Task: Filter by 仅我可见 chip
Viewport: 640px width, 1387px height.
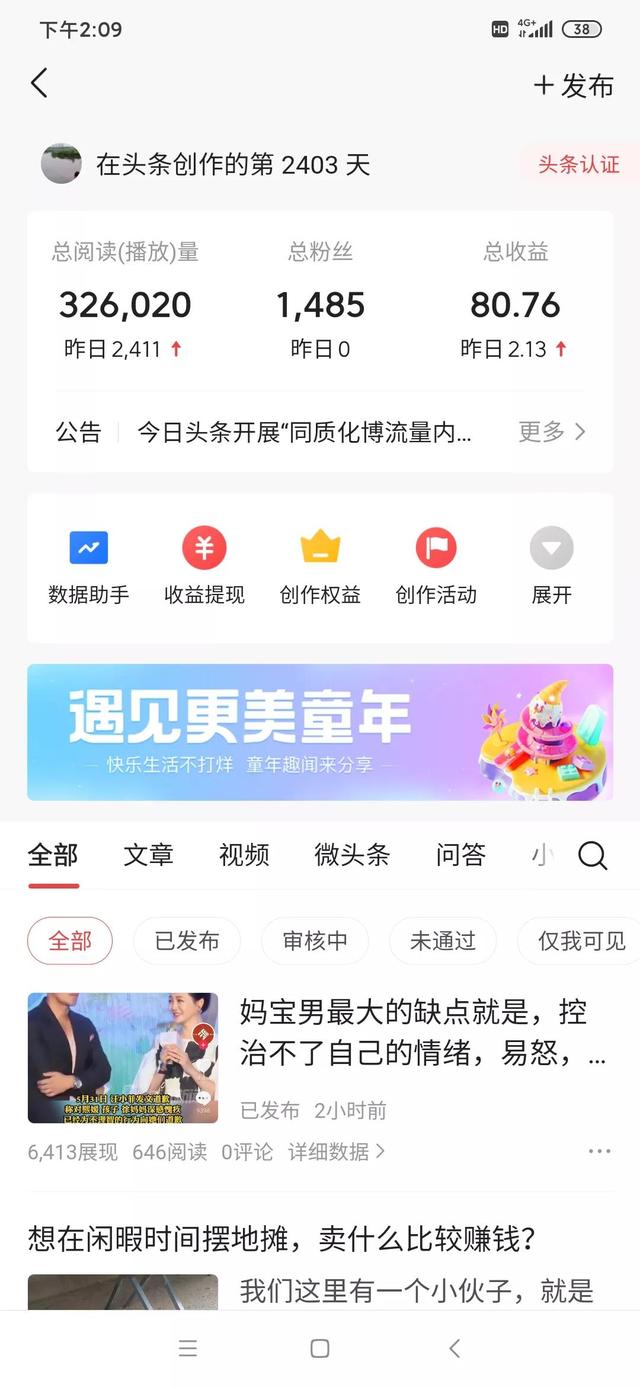Action: click(580, 941)
